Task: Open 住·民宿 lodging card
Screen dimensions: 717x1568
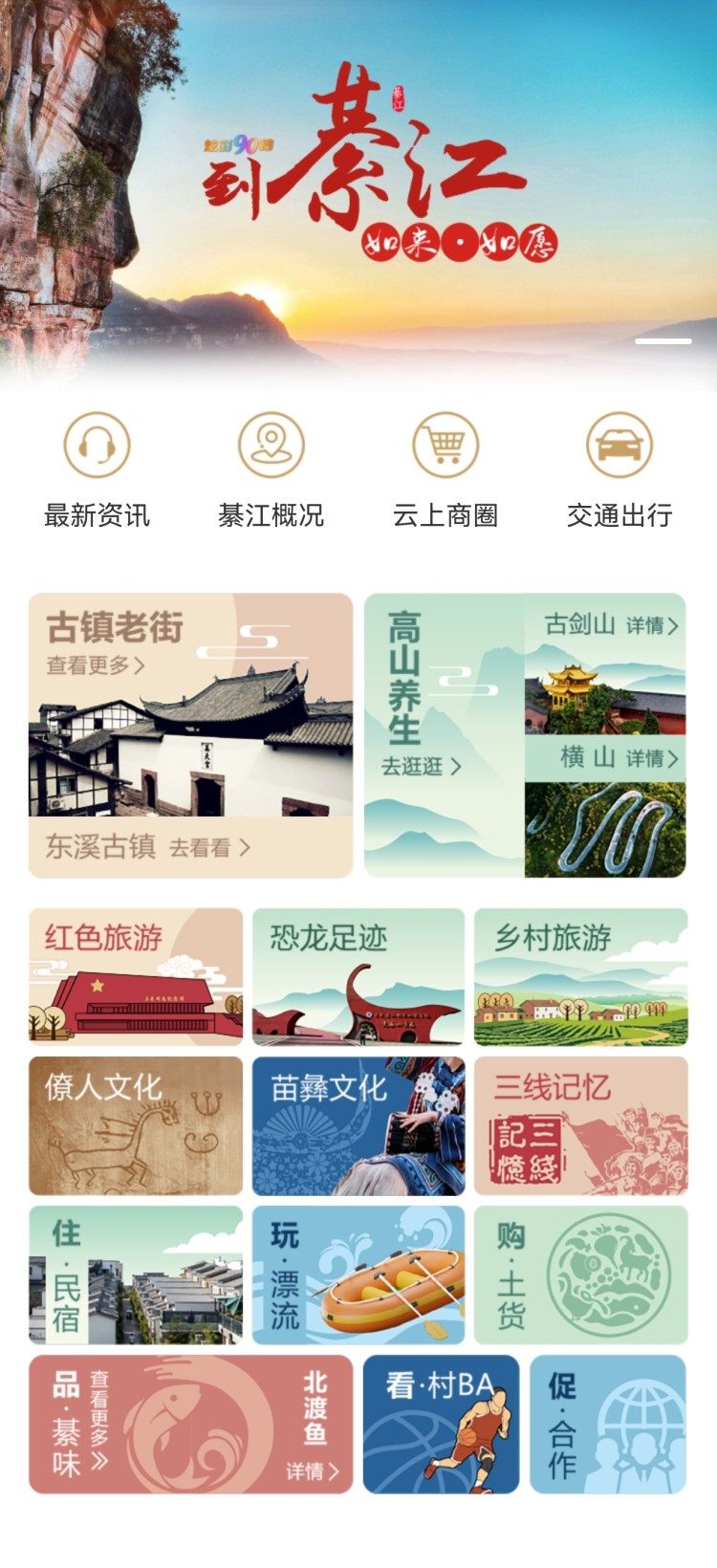Action: click(x=136, y=1275)
